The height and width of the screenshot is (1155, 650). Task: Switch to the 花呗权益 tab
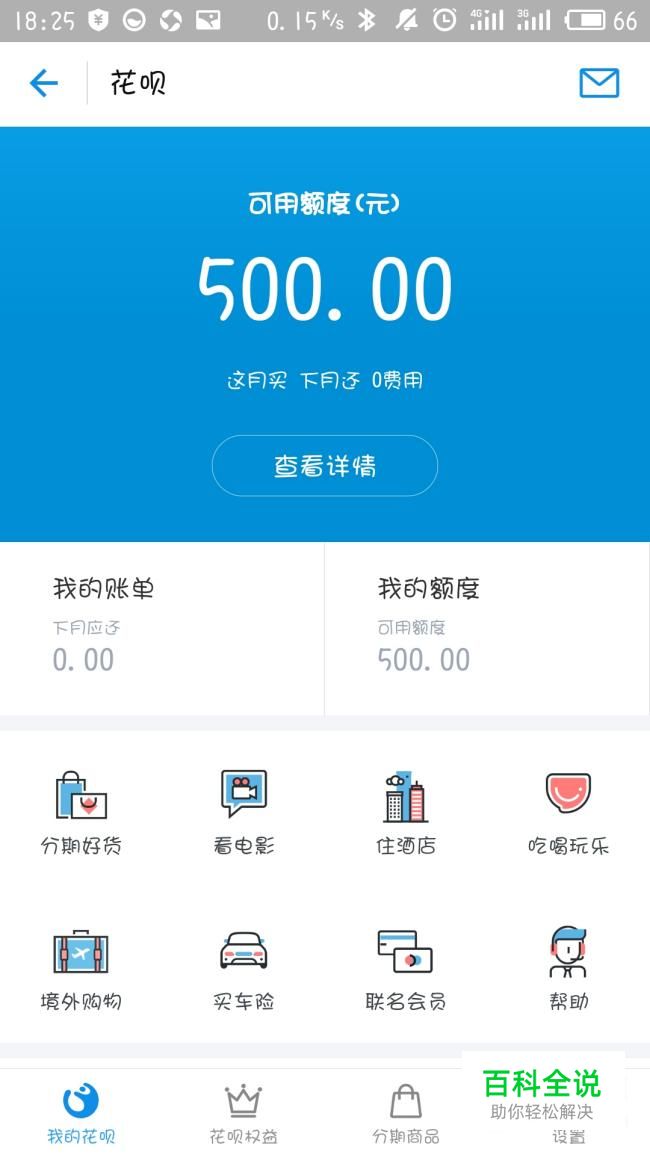[x=244, y=1113]
